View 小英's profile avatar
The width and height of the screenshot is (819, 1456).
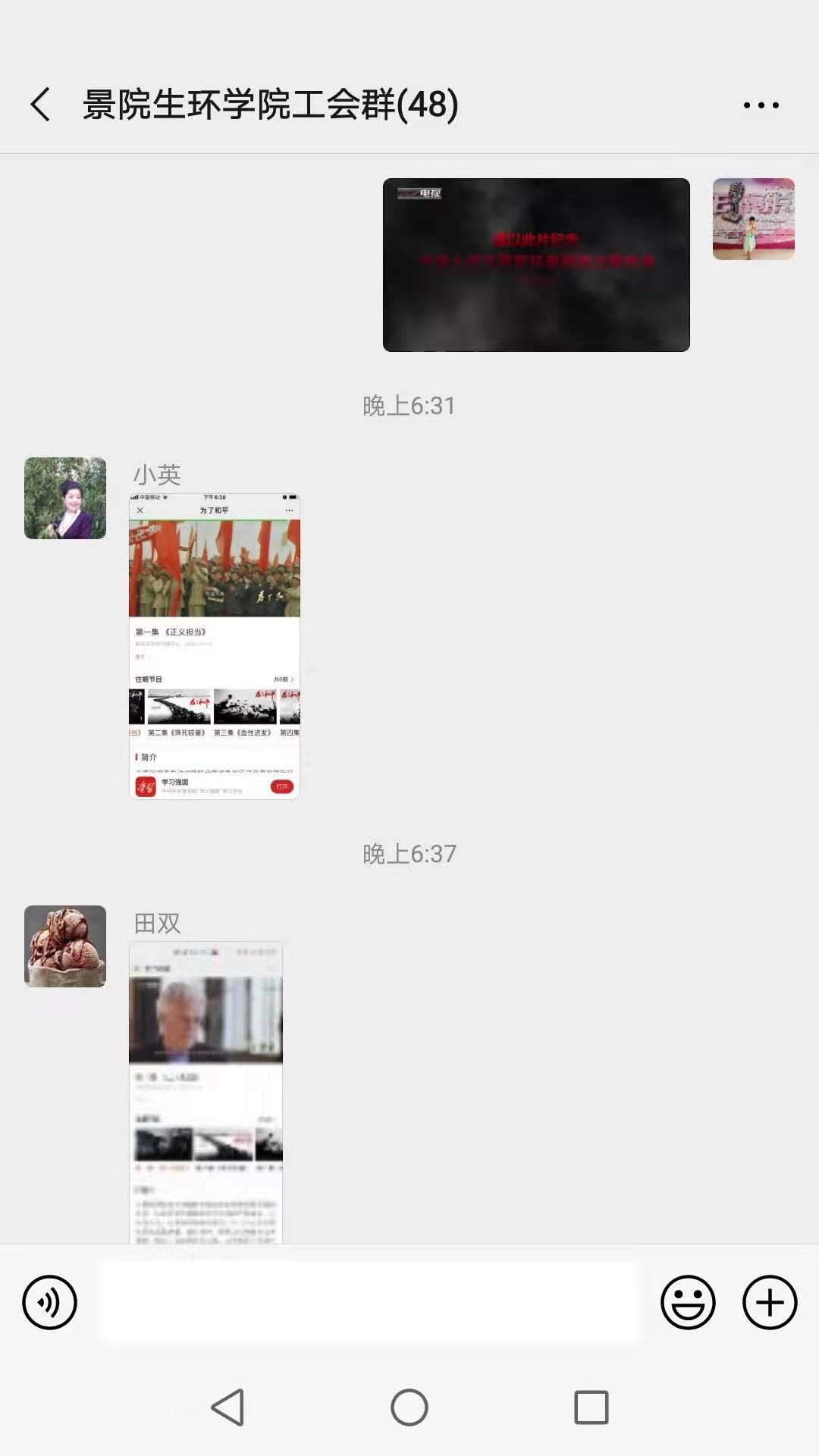[65, 498]
